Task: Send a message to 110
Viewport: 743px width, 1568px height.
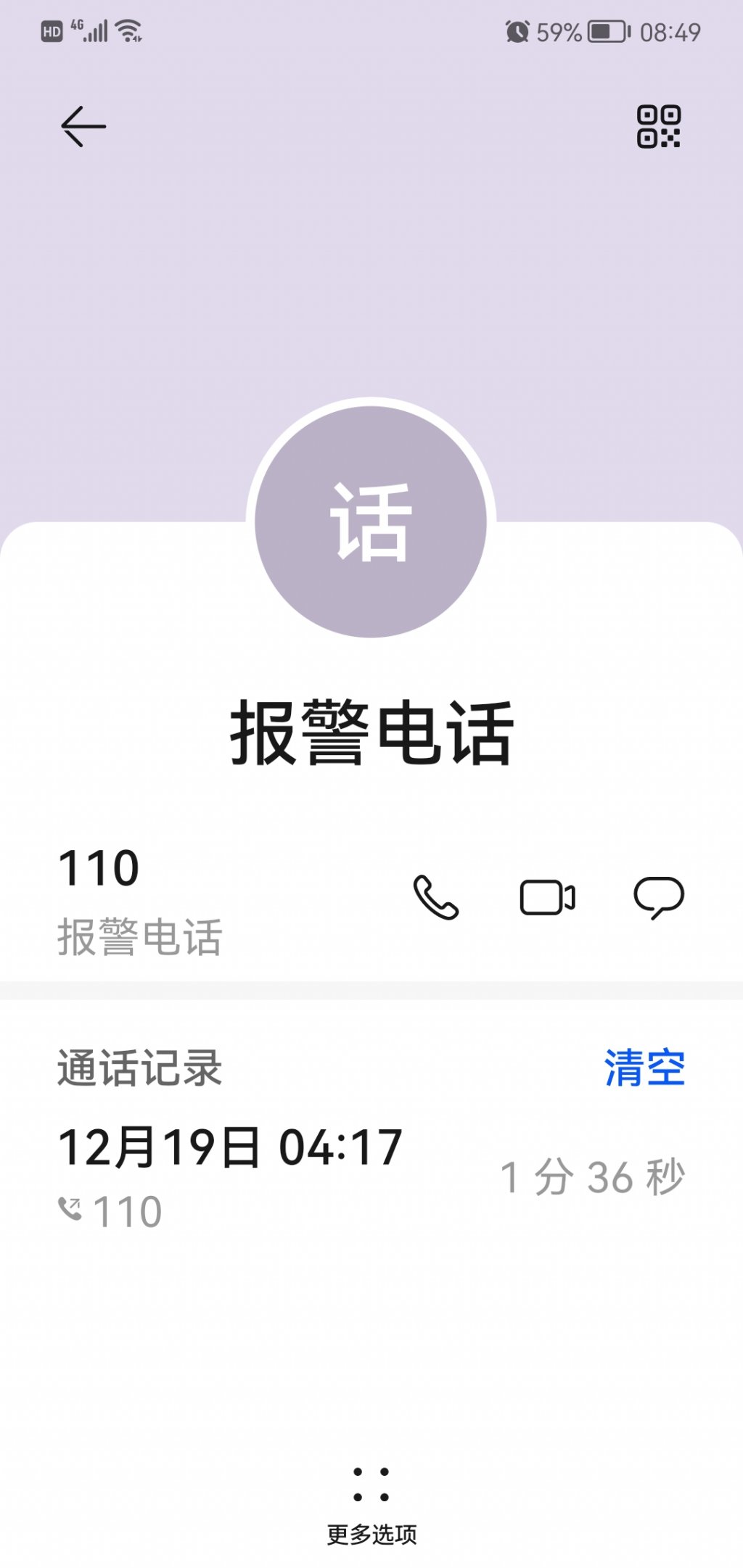Action: click(659, 898)
